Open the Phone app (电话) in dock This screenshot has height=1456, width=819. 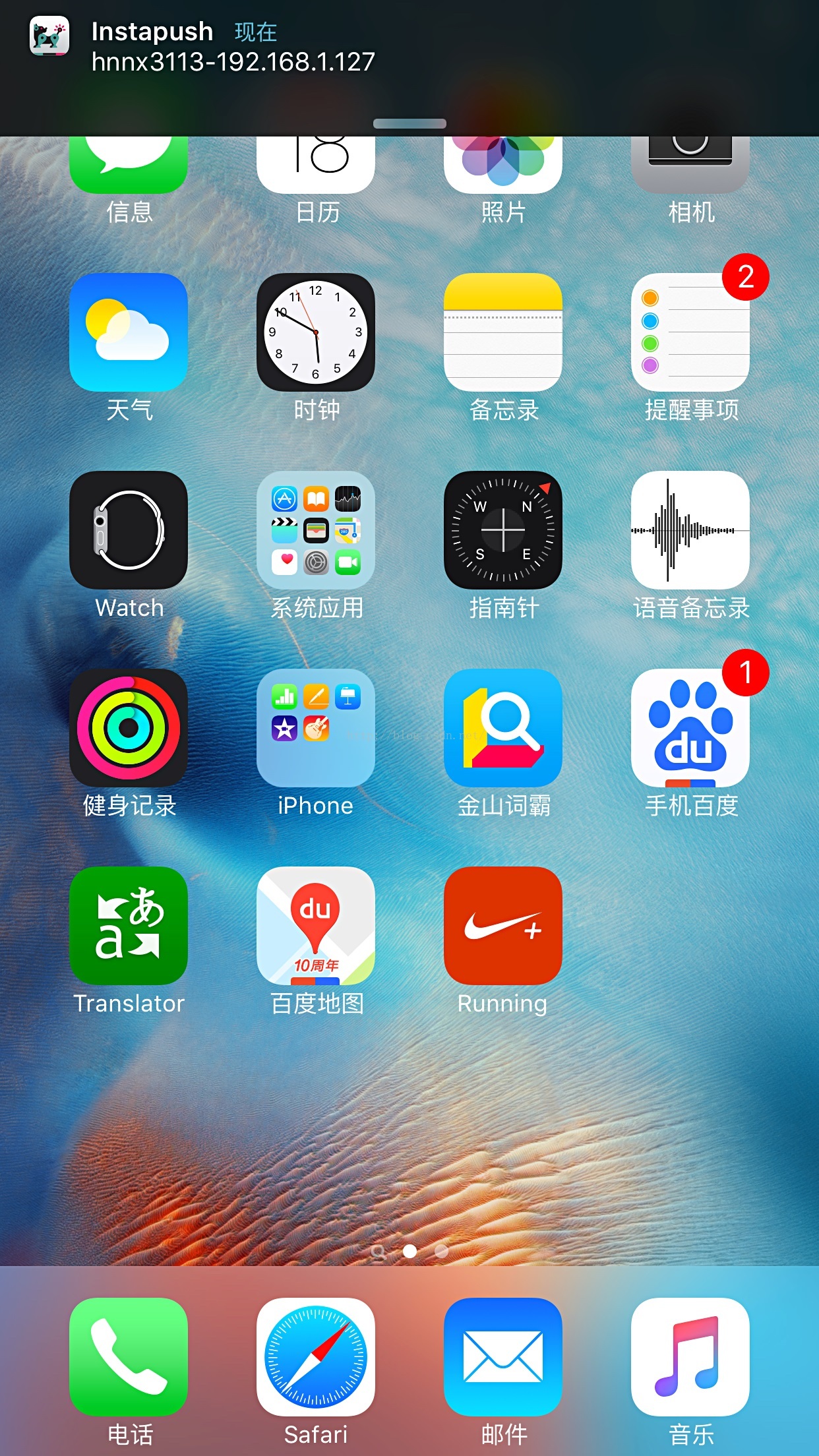[x=129, y=1357]
